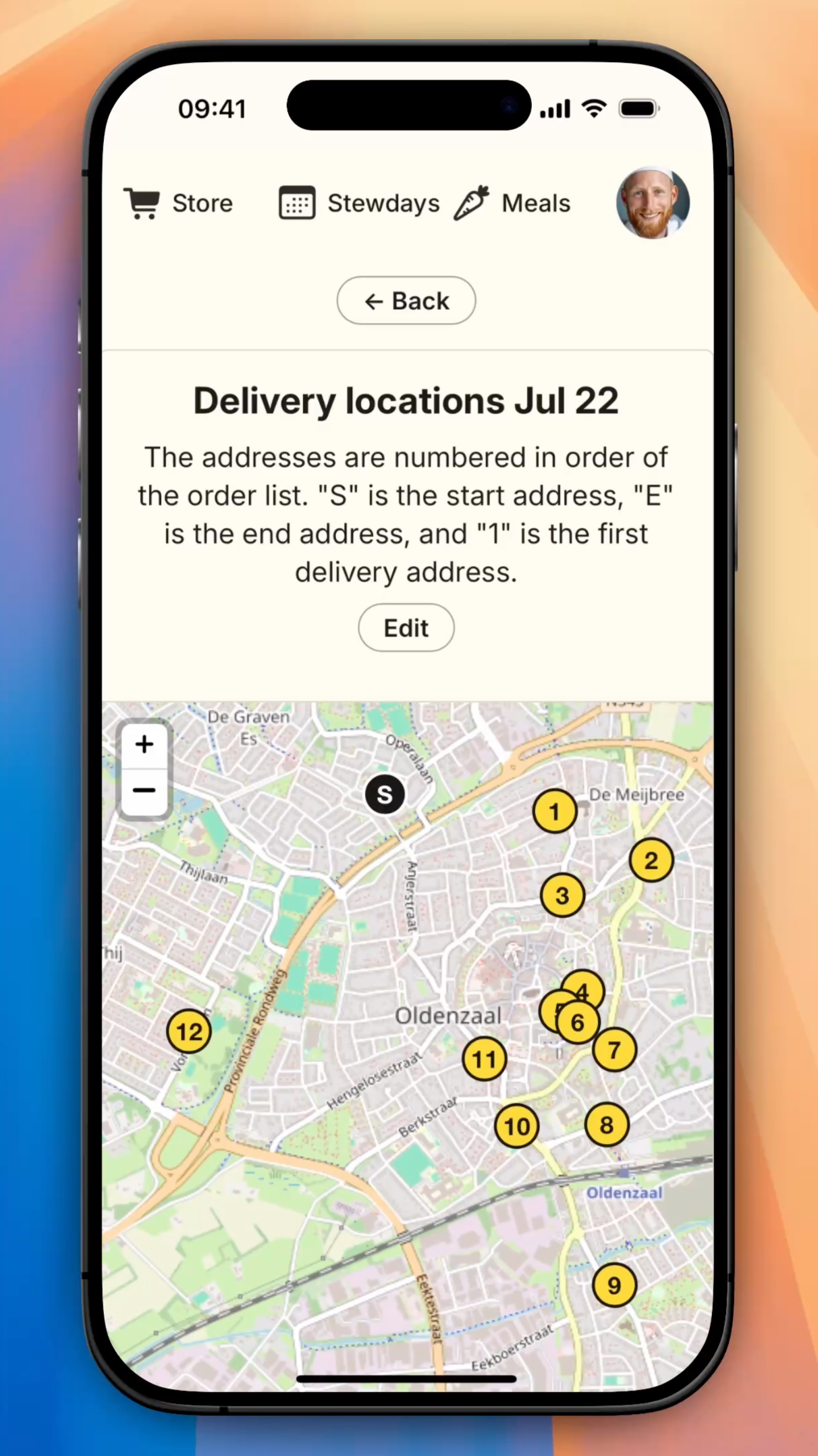The height and width of the screenshot is (1456, 818).
Task: Zoom out on the map
Action: point(144,791)
